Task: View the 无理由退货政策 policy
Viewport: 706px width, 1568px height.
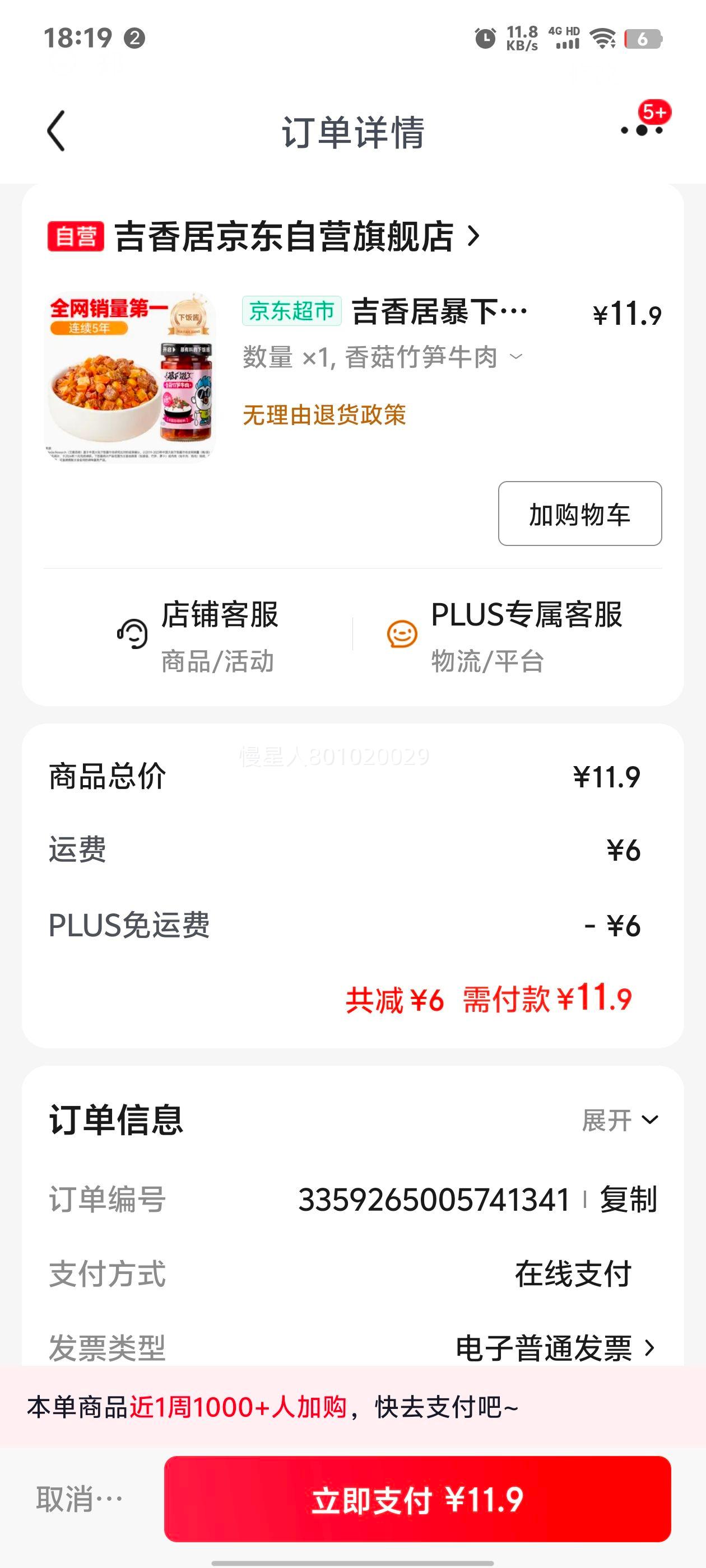Action: [x=324, y=414]
